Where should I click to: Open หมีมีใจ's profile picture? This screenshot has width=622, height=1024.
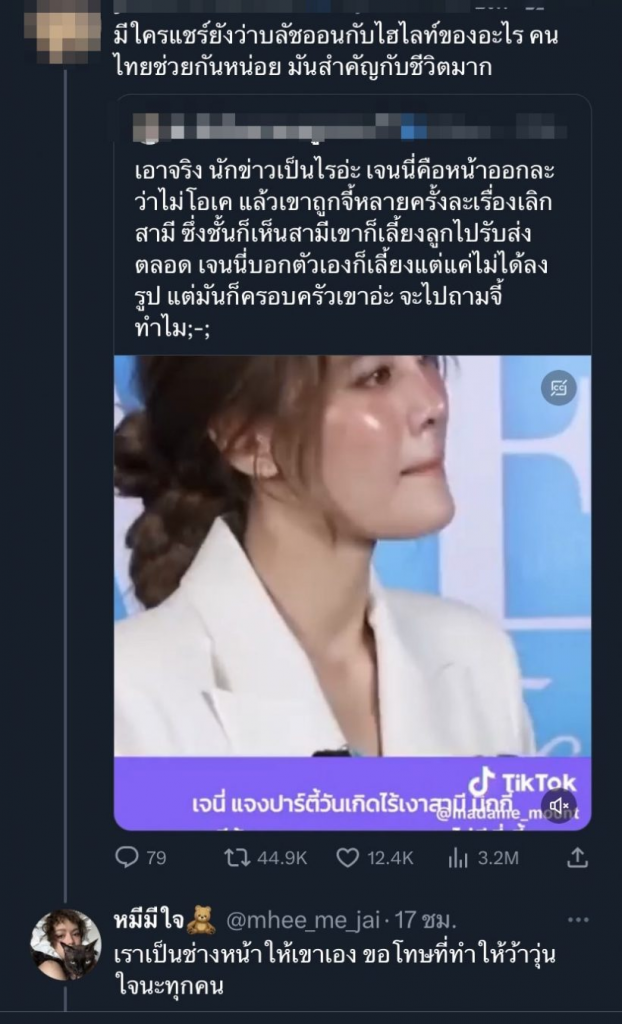tap(66, 944)
